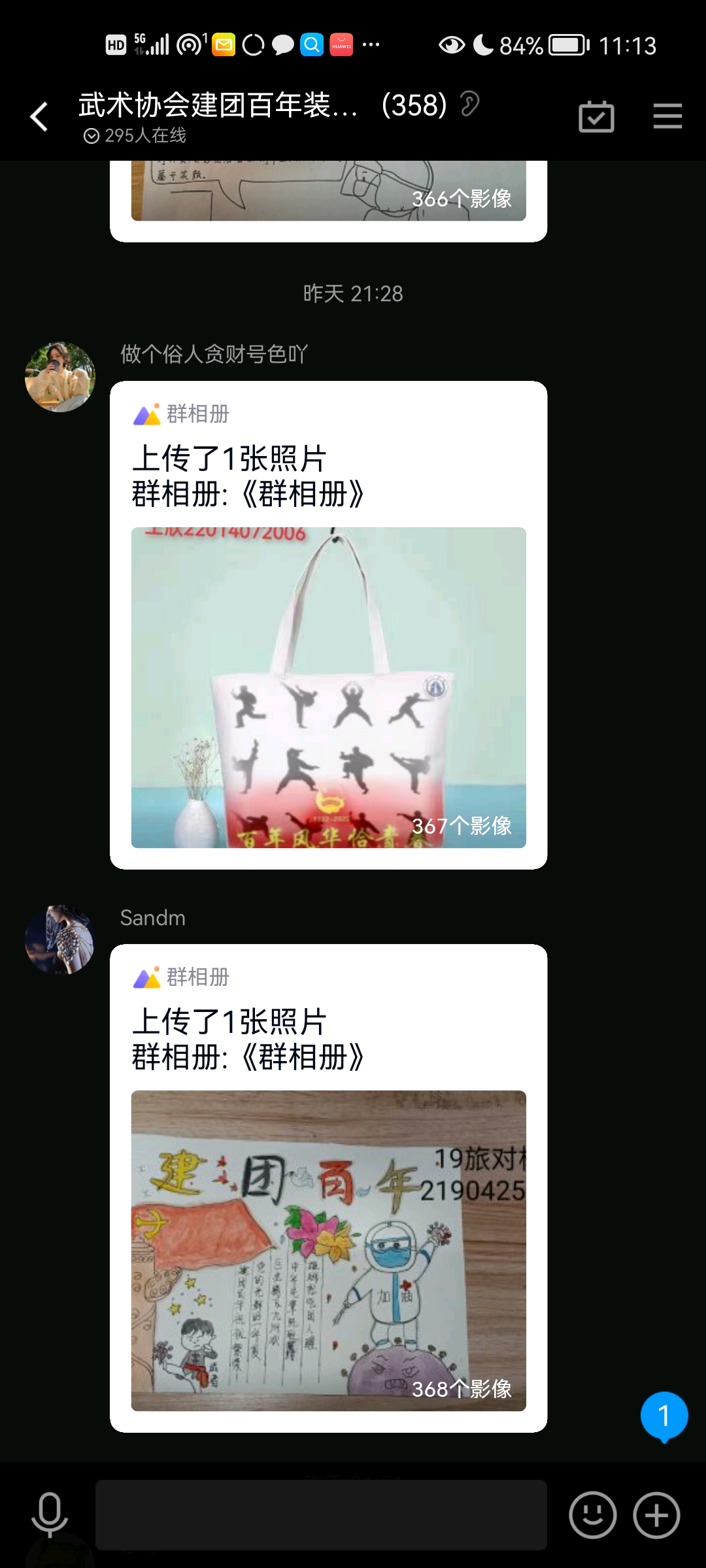View Sandm's profile avatar

point(60,939)
